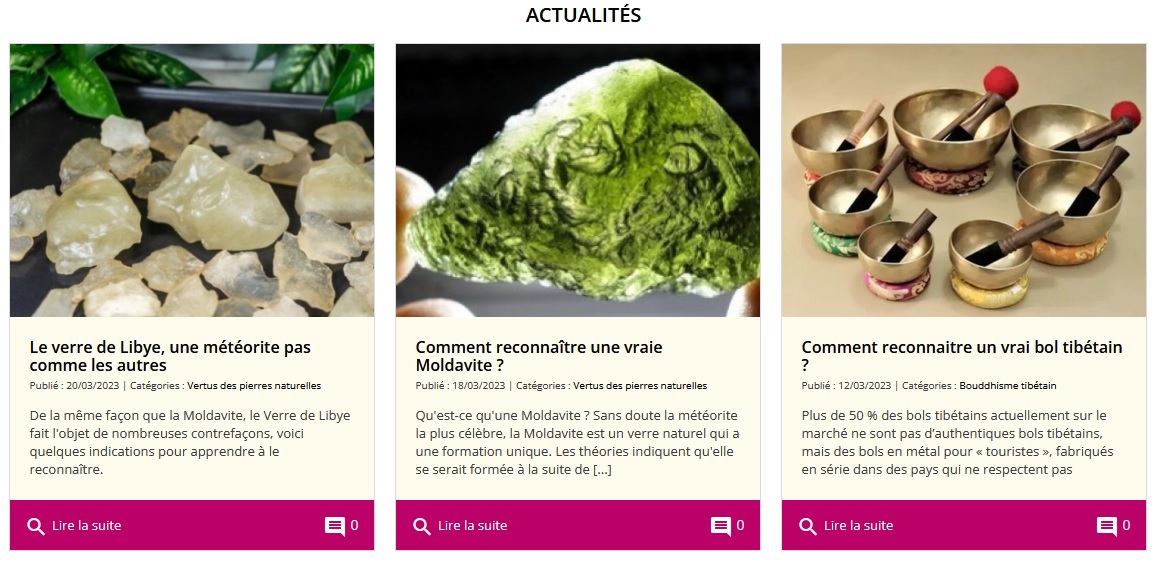This screenshot has width=1159, height=562.
Task: Open title 'Le verre de Libye, une météorite'
Action: (x=170, y=356)
